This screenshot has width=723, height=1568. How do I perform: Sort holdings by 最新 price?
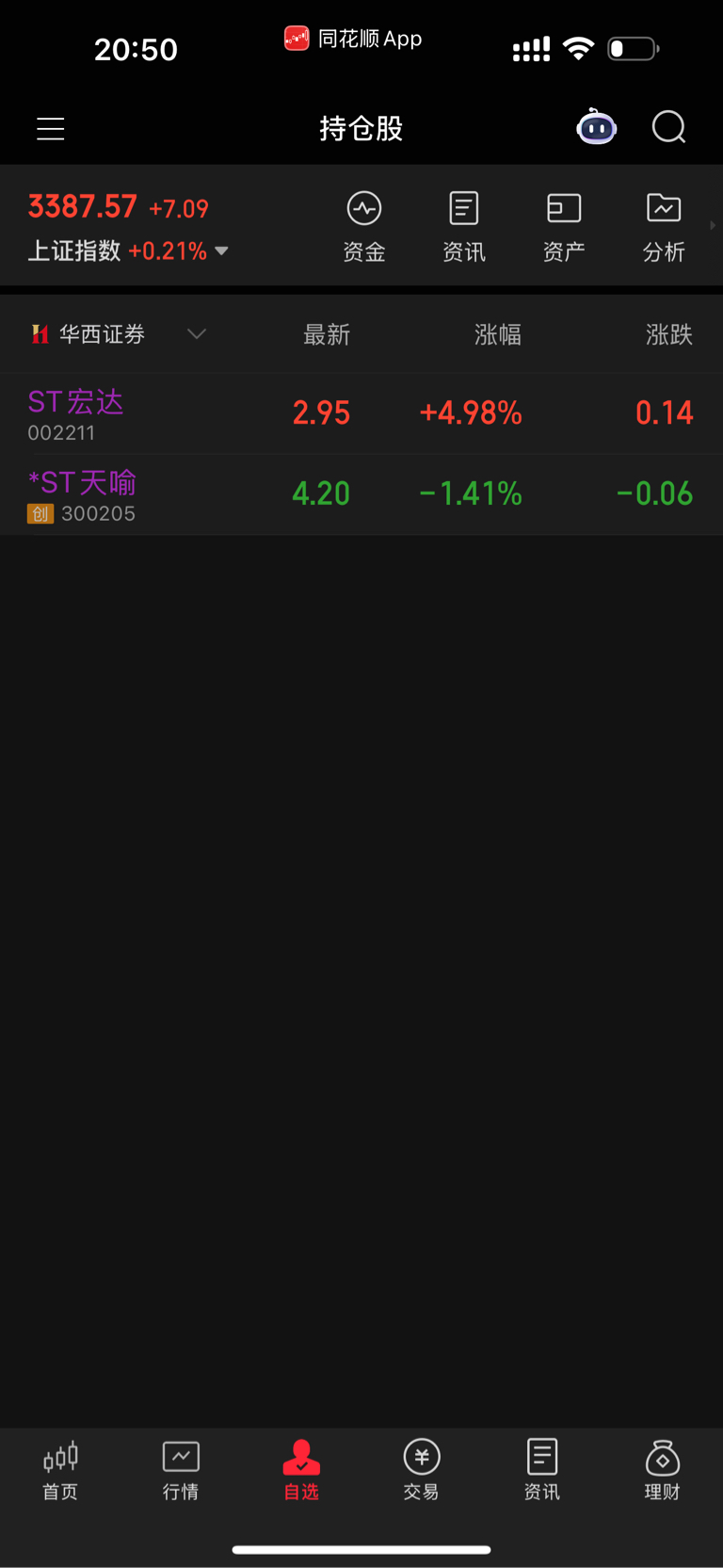327,334
